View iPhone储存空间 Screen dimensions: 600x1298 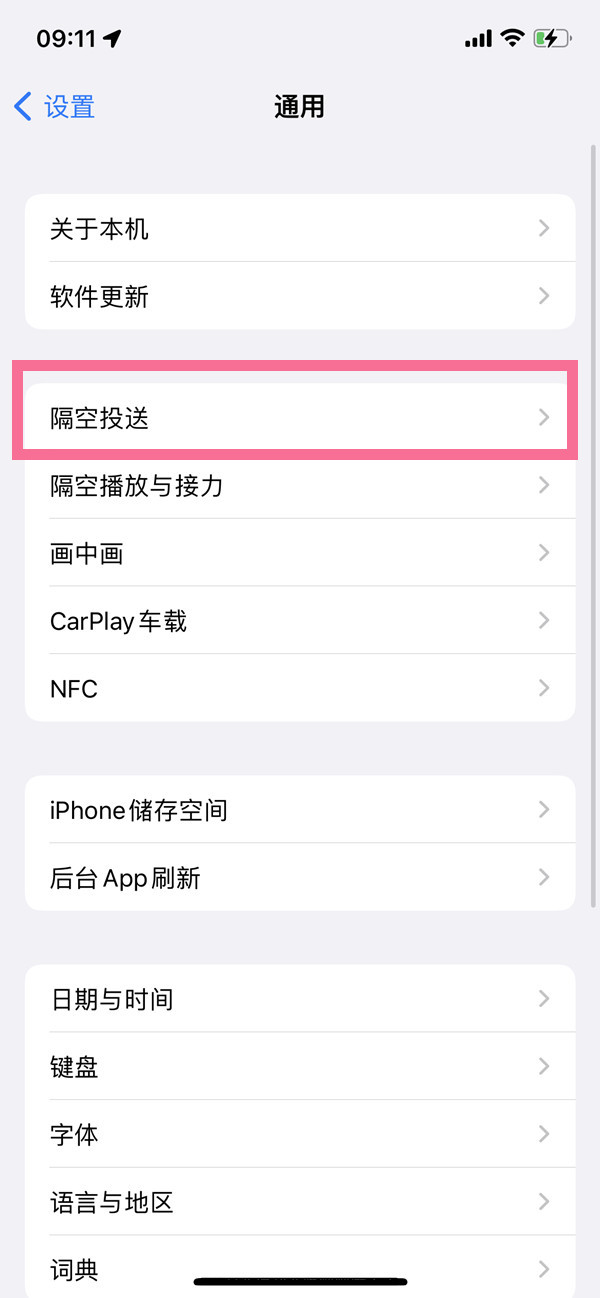point(300,809)
